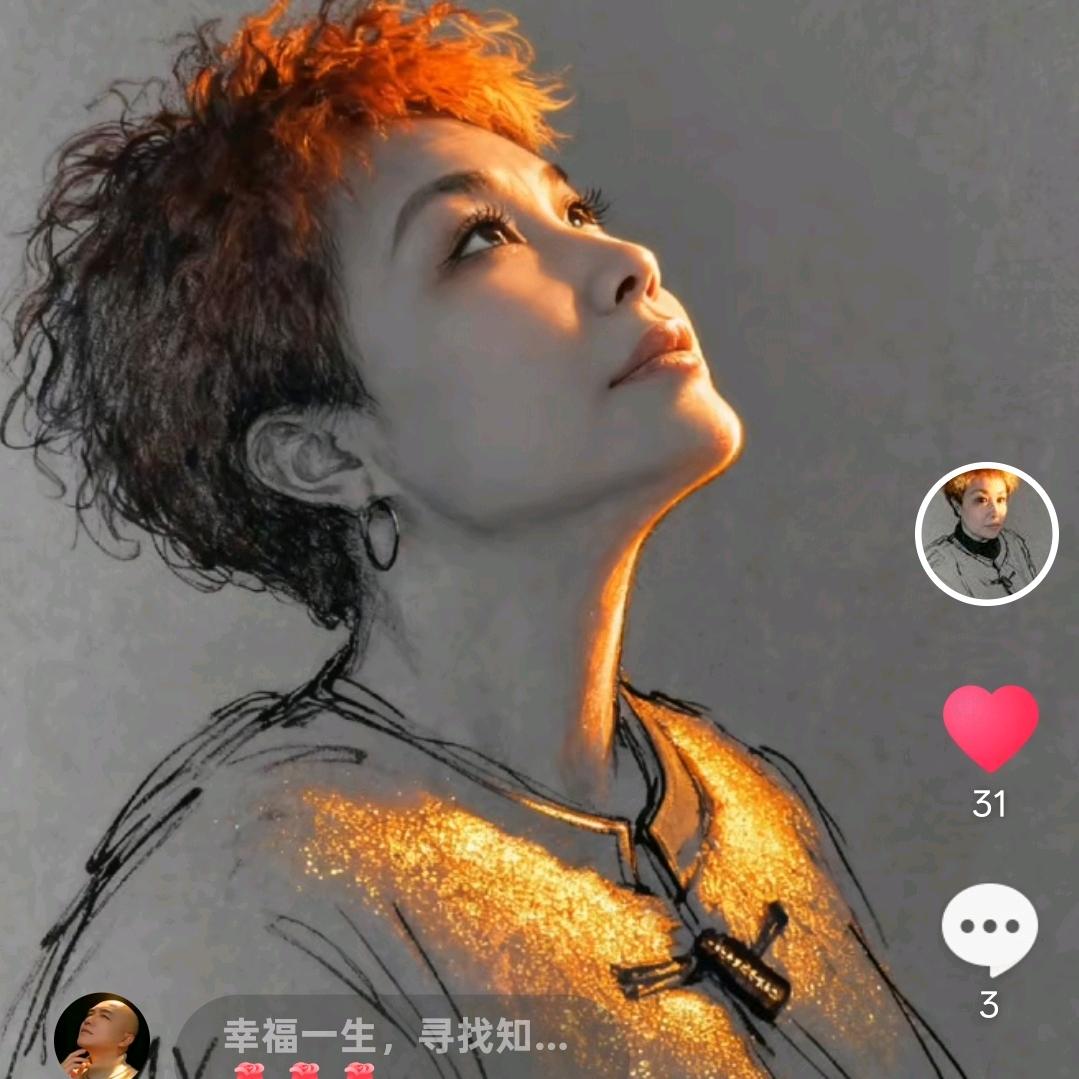
Task: Open the commenter's avatar beside 幸福一生
Action: (102, 1038)
